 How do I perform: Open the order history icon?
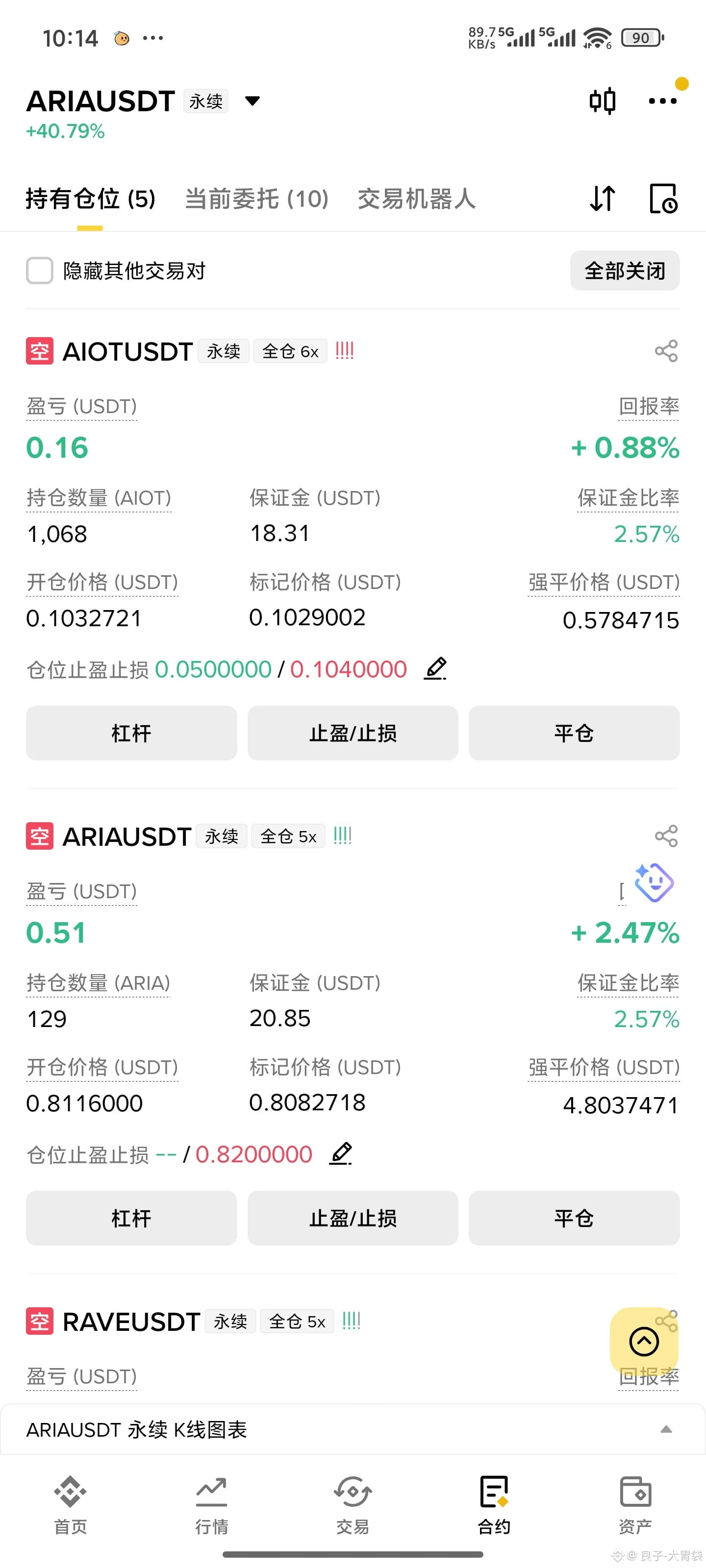[x=663, y=198]
